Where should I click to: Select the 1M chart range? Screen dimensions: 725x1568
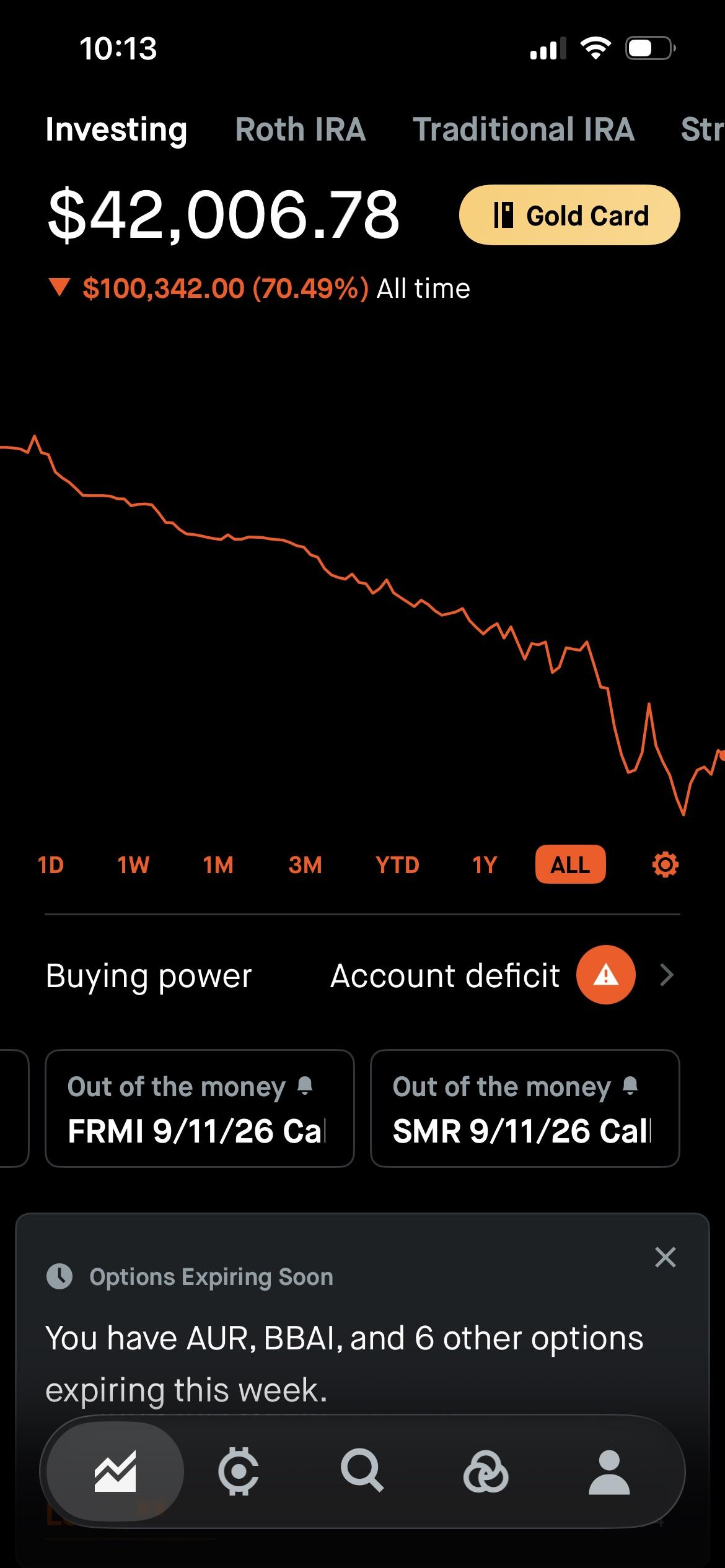click(218, 865)
